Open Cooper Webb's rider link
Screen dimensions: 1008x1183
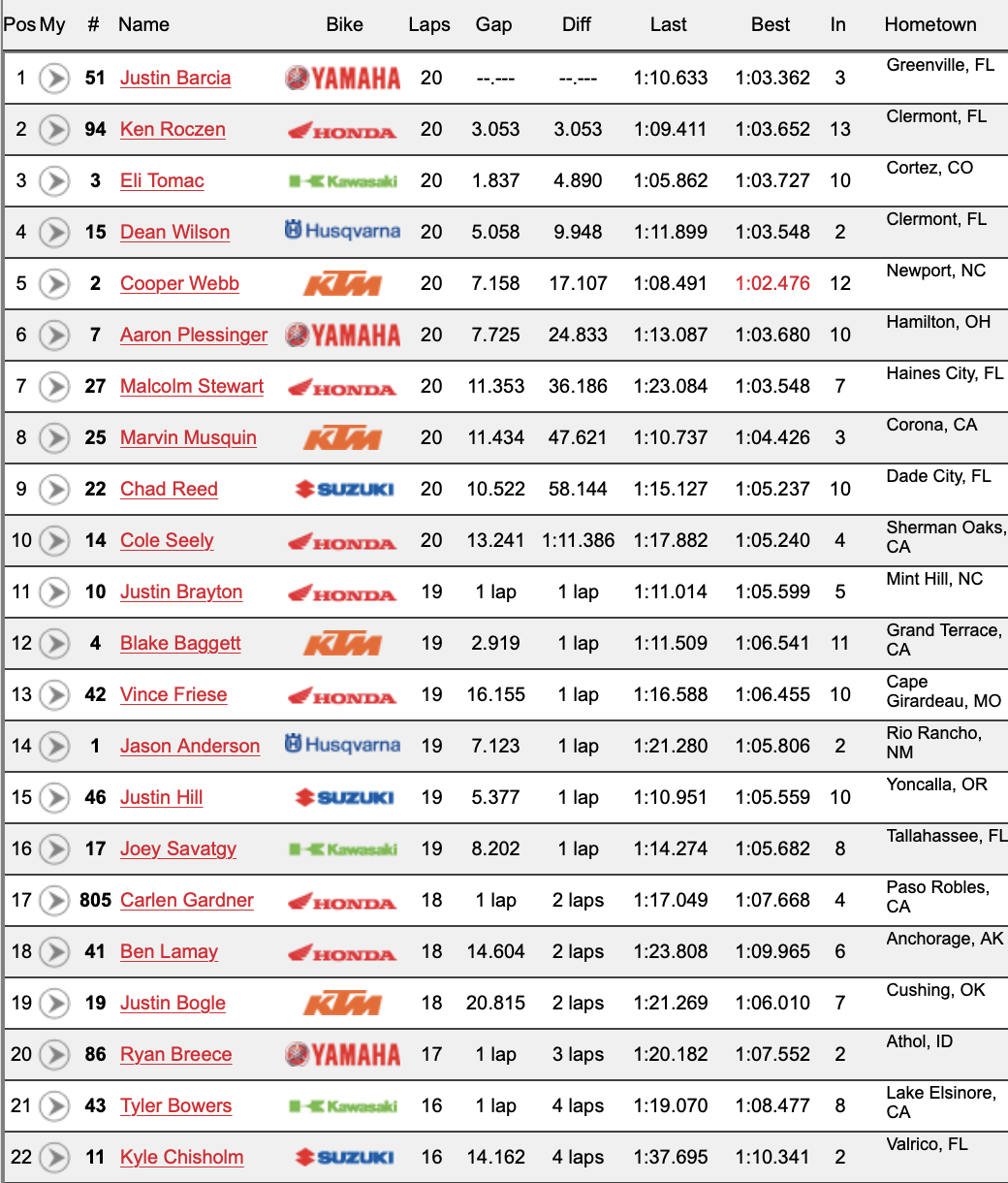pyautogui.click(x=179, y=283)
